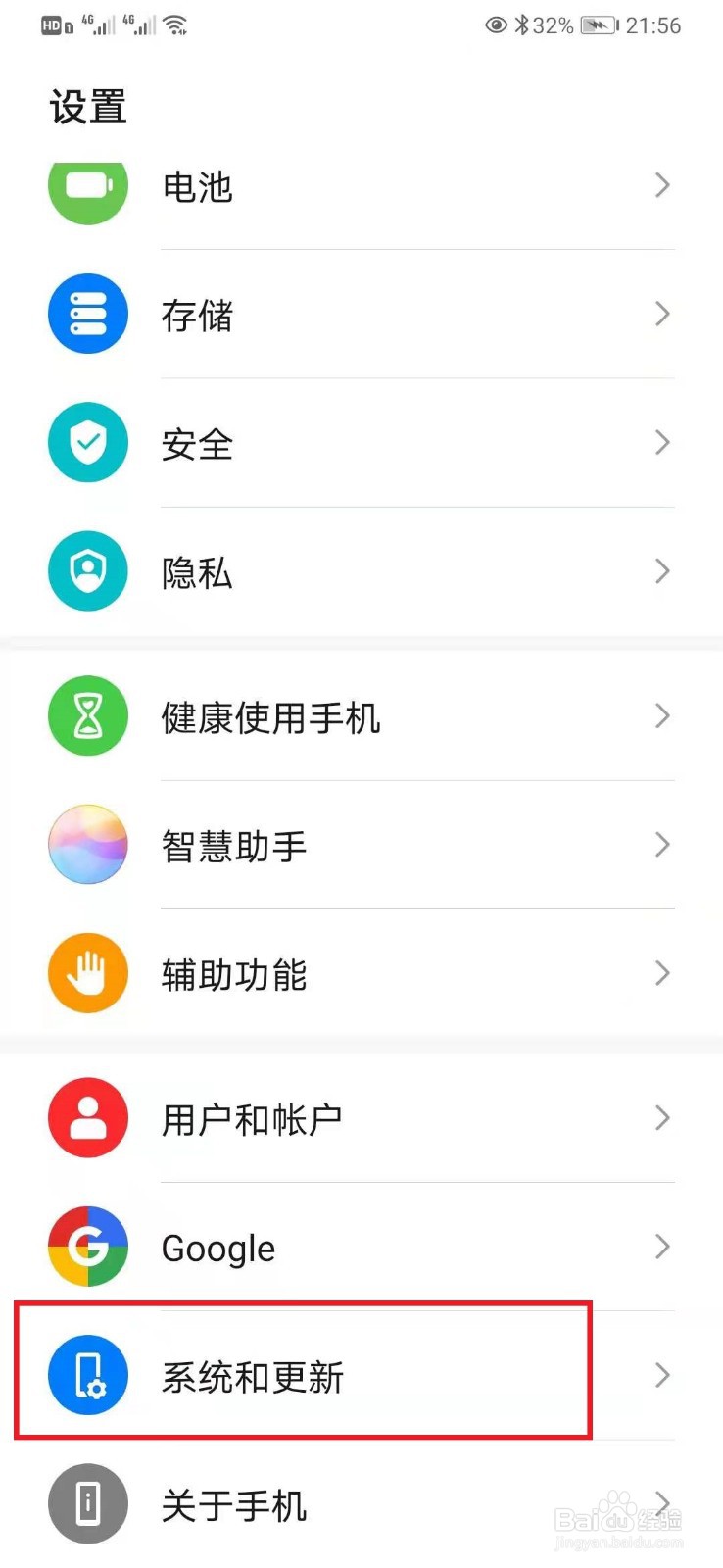
Task: Go to 安全 security settings
Action: click(x=361, y=443)
